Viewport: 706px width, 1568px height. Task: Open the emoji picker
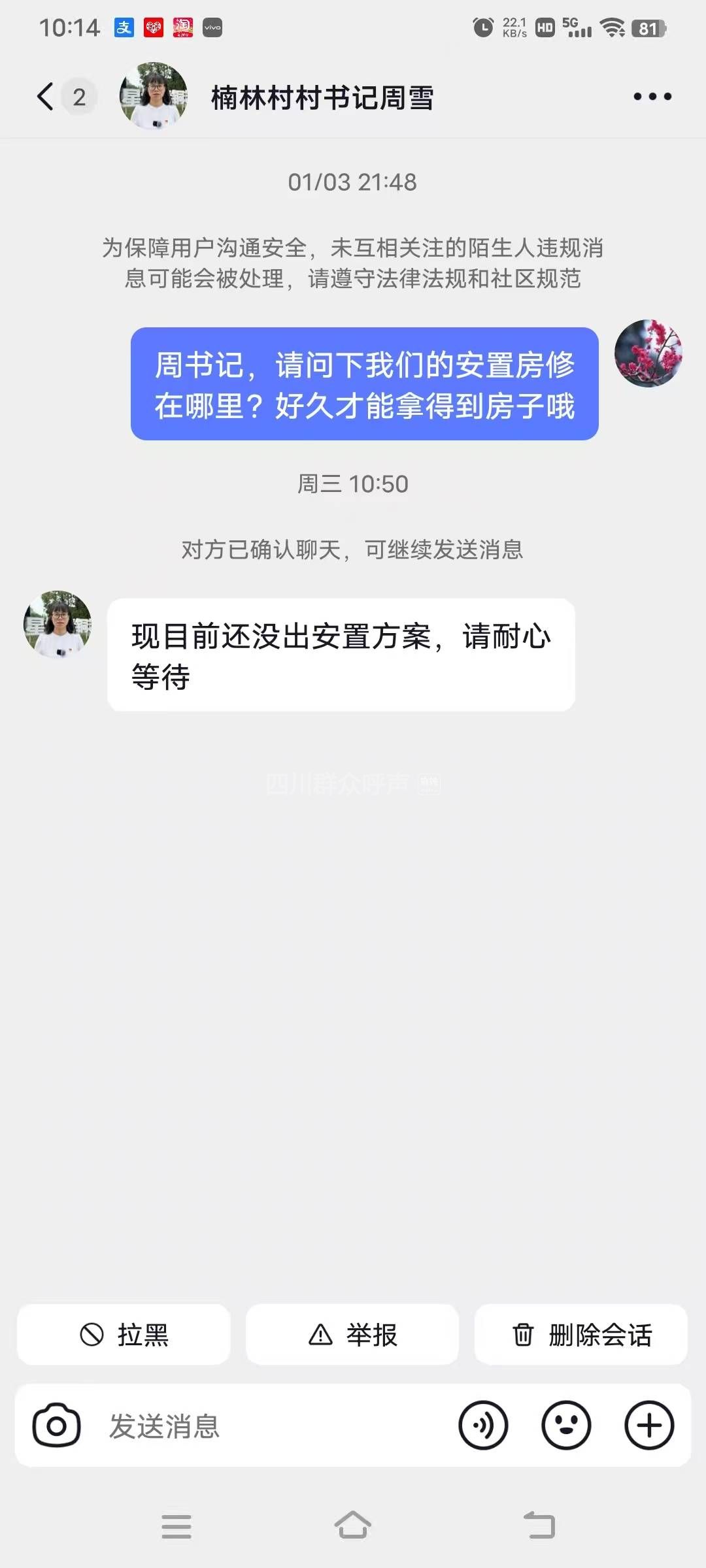pos(566,1426)
